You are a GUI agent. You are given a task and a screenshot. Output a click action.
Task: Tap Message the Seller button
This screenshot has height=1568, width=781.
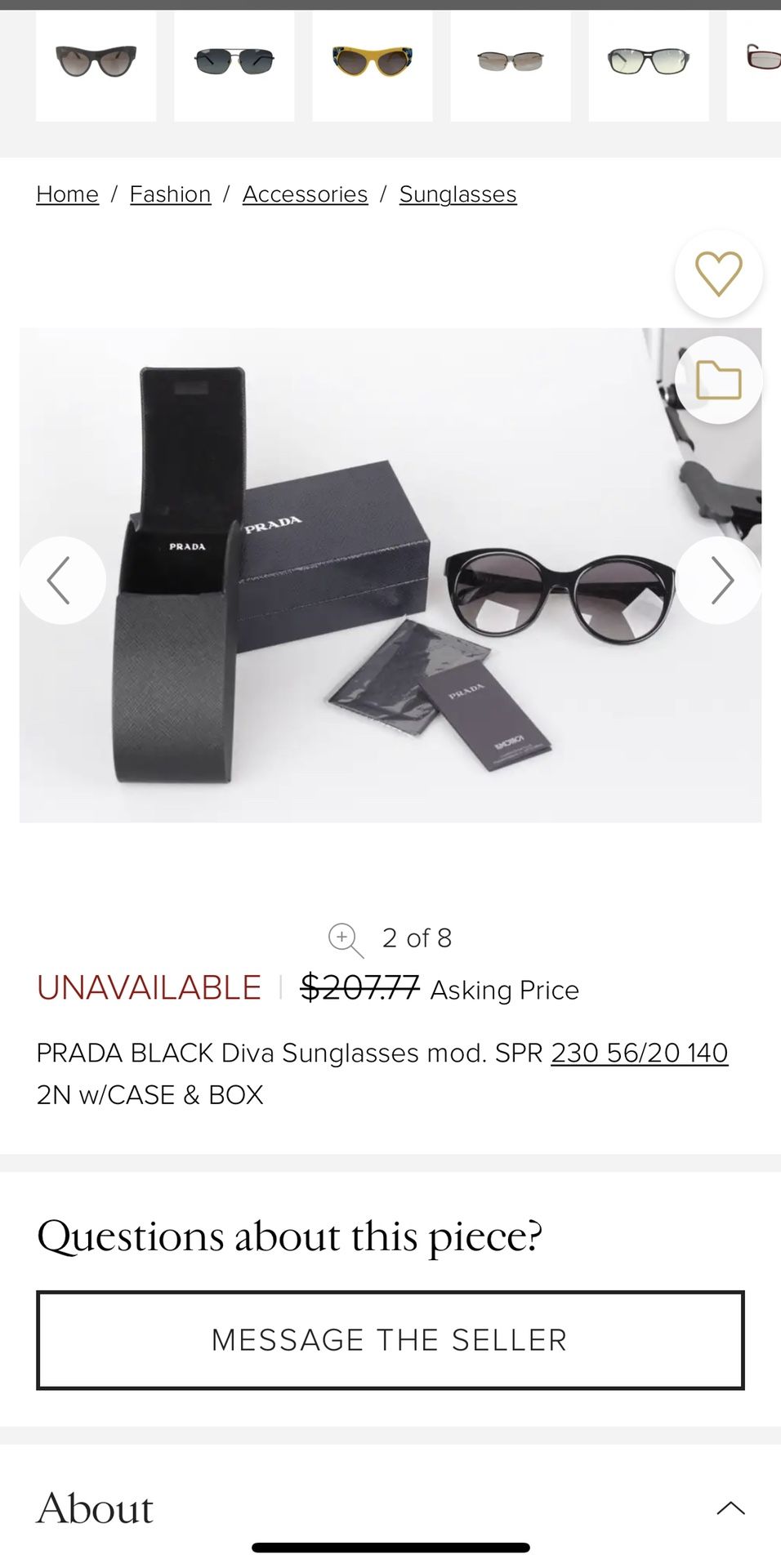(x=390, y=1340)
